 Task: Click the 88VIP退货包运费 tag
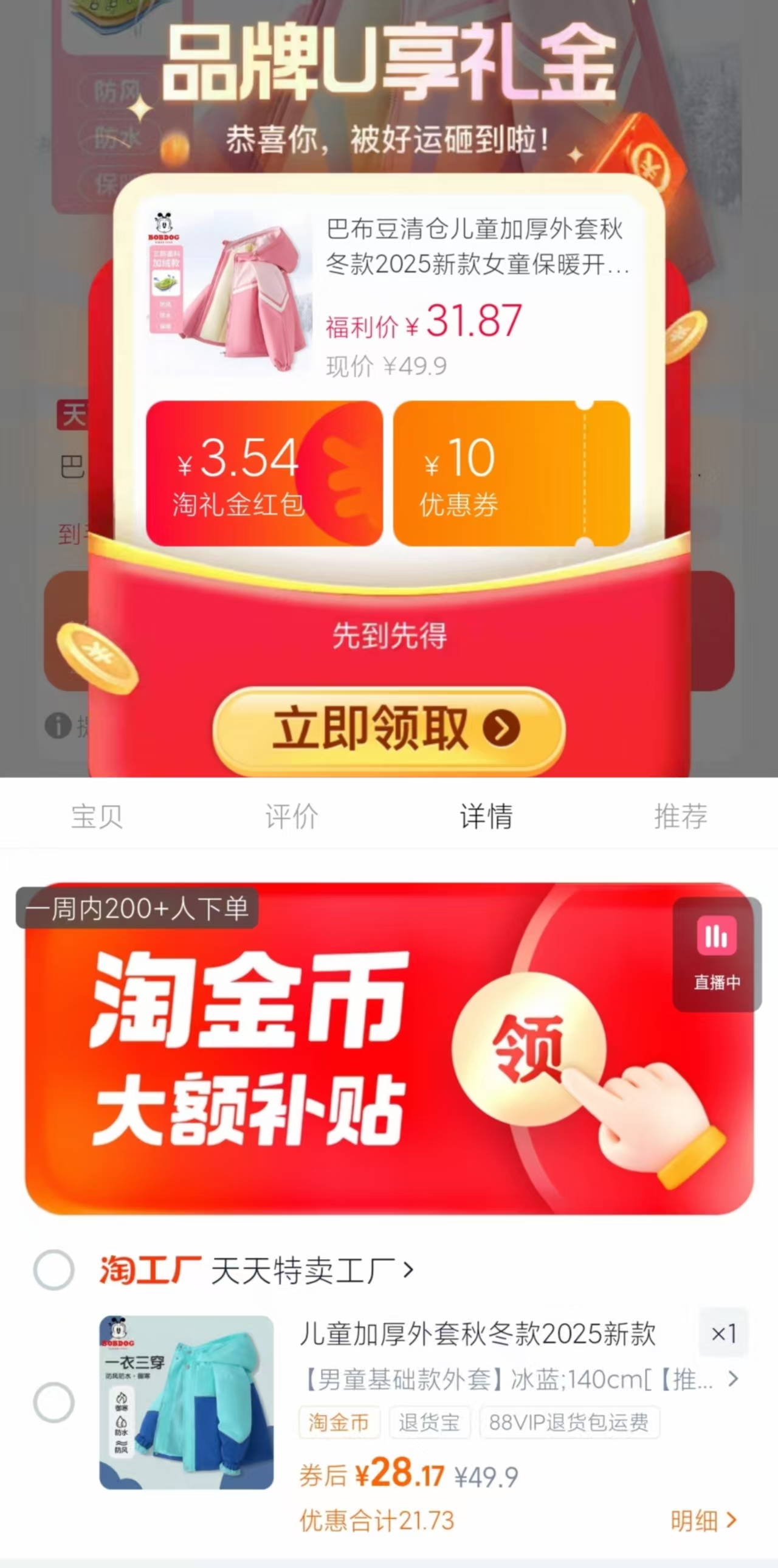pyautogui.click(x=570, y=1423)
